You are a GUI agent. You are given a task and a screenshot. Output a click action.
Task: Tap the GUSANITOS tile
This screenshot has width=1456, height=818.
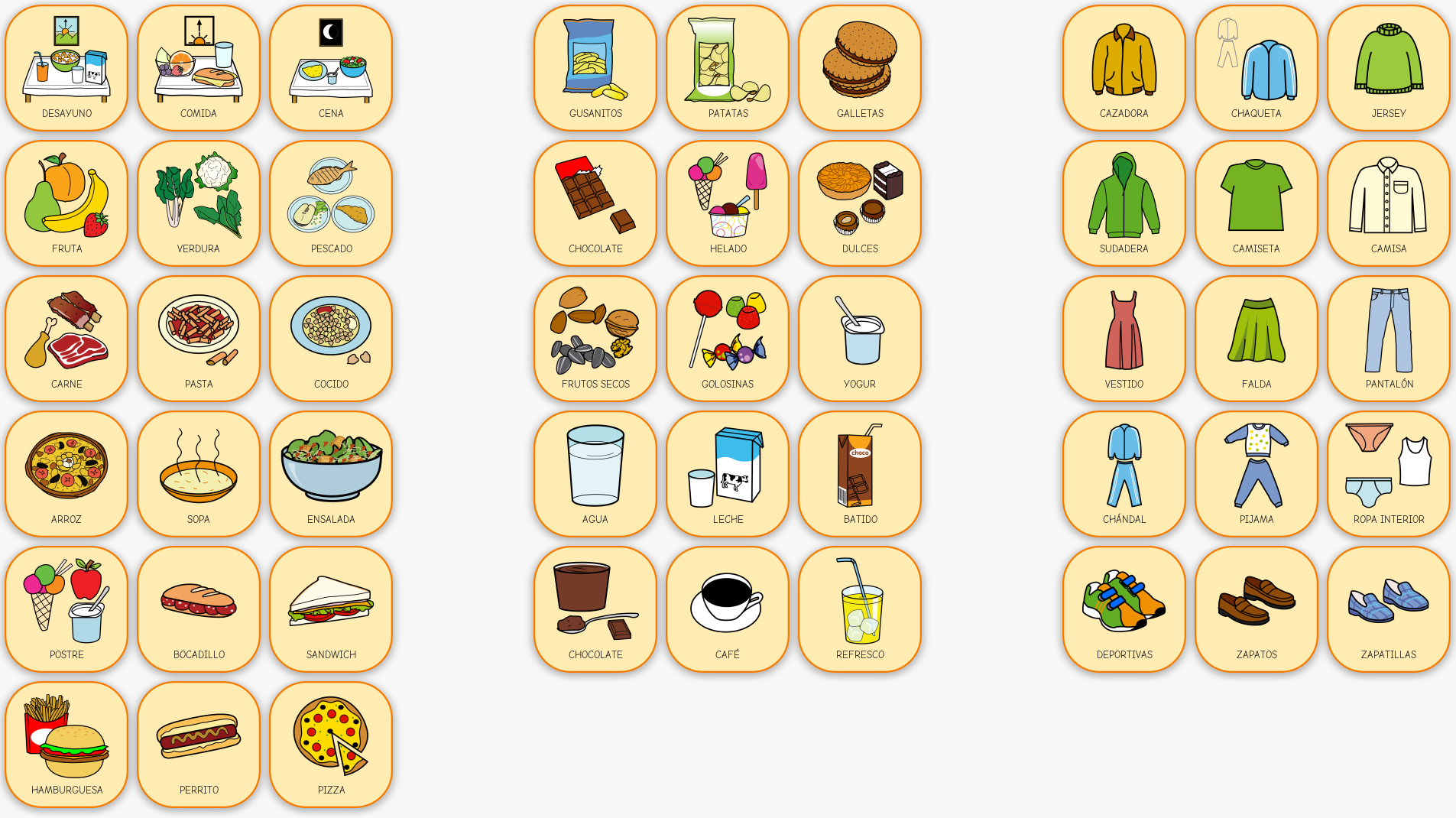pos(595,68)
